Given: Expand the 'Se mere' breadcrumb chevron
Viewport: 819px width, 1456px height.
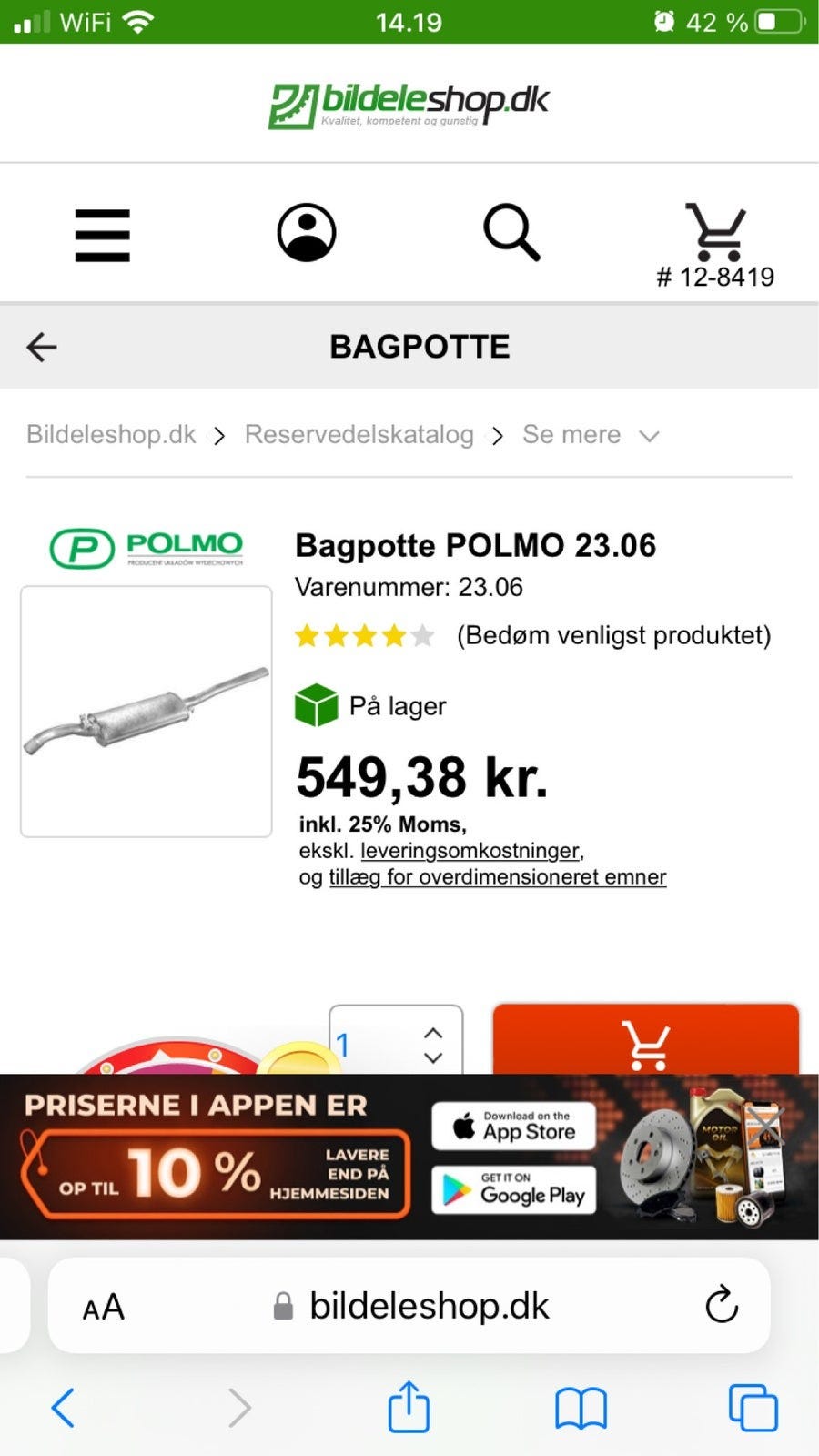Looking at the screenshot, I should pos(649,436).
